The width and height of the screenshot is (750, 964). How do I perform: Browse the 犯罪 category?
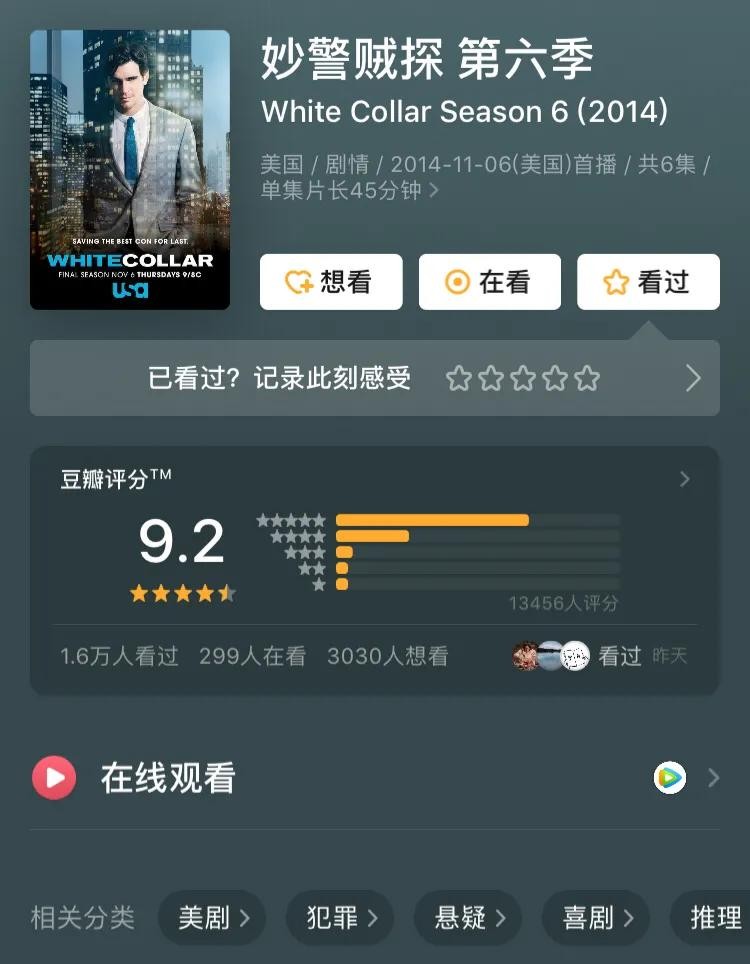[342, 917]
